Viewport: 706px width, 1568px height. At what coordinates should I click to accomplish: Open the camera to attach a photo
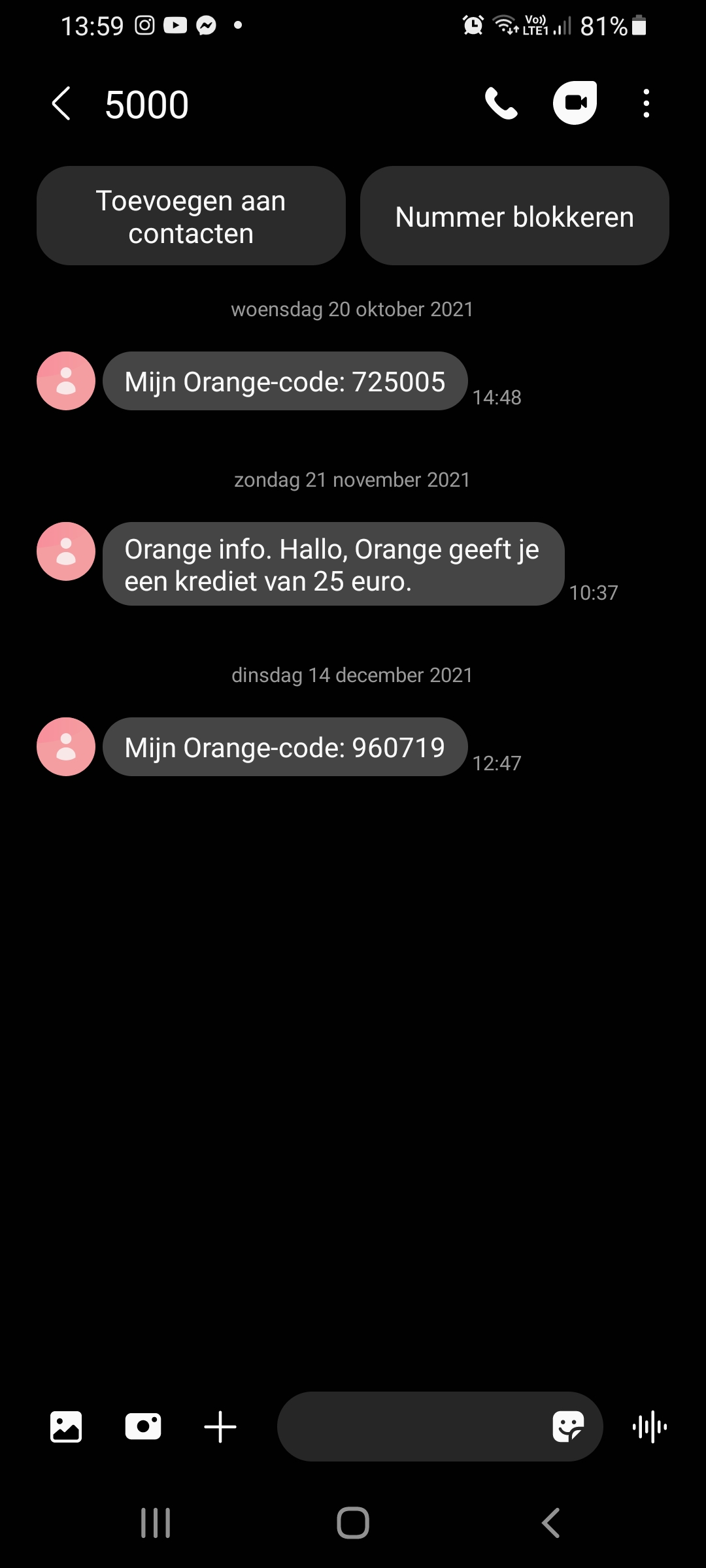[143, 1427]
